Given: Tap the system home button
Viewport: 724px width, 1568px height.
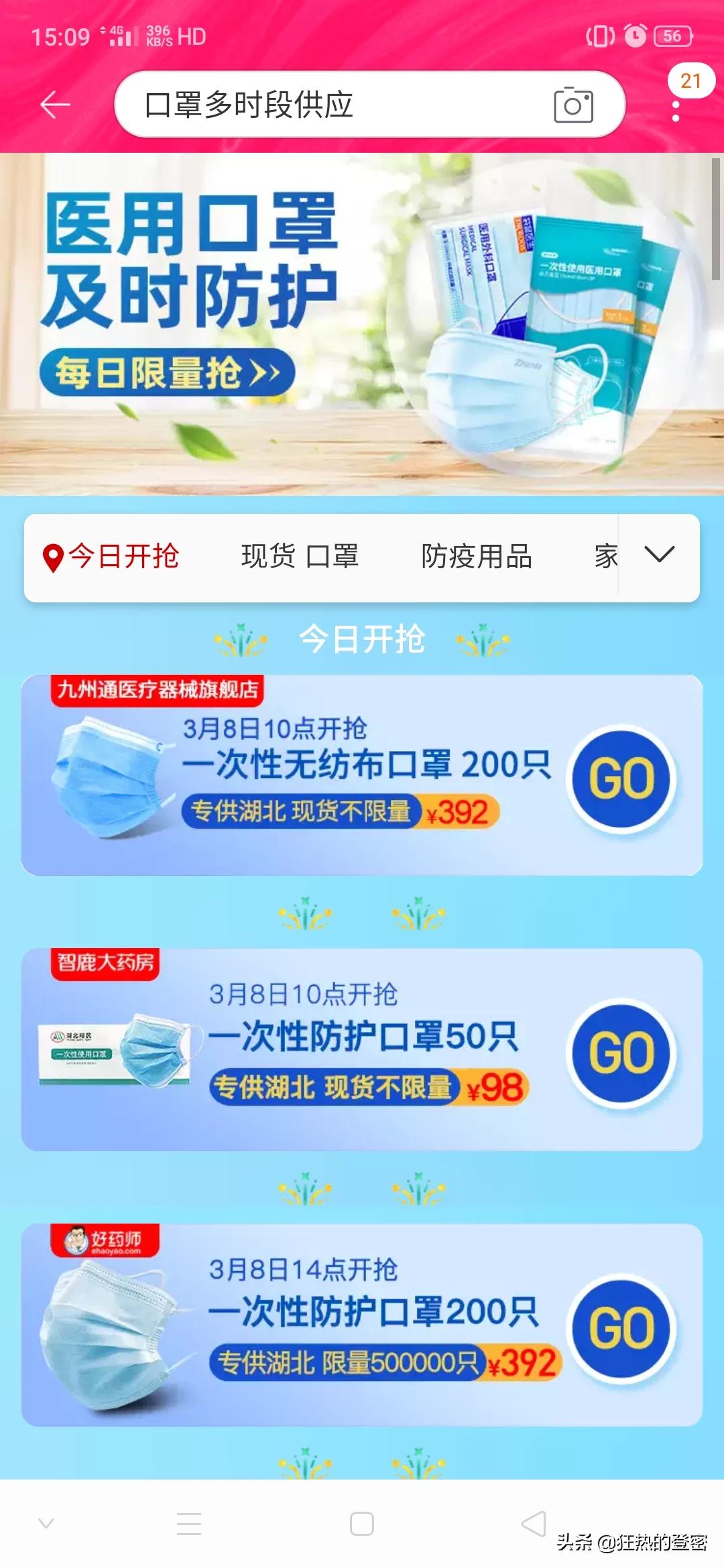Looking at the screenshot, I should coord(362,1524).
